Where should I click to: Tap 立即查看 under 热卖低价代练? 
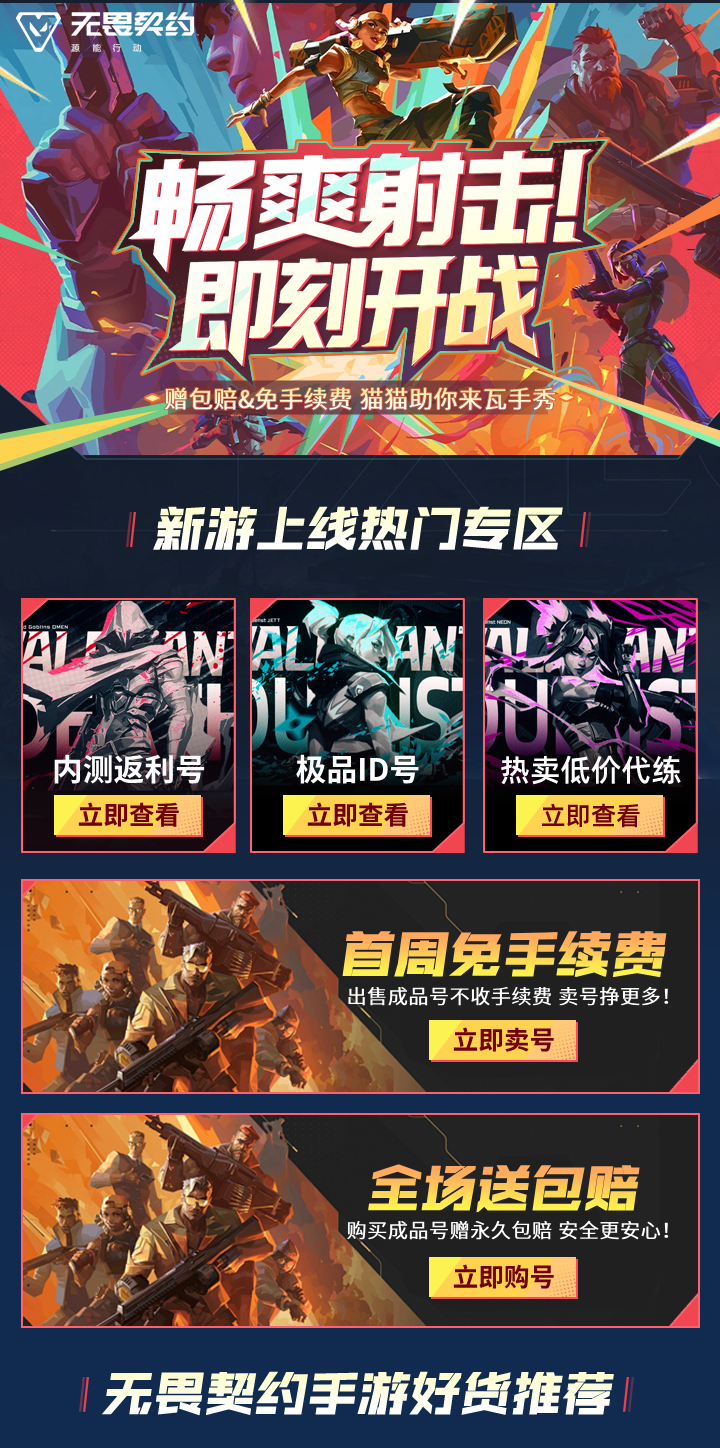click(590, 816)
